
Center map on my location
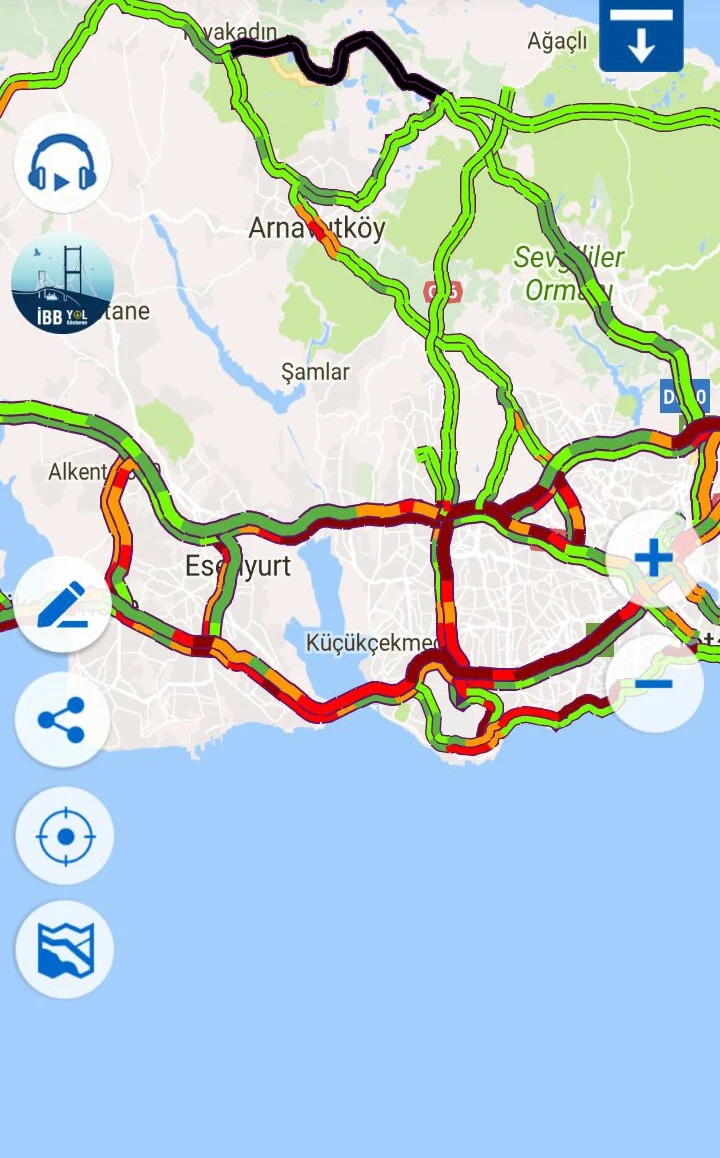(65, 835)
